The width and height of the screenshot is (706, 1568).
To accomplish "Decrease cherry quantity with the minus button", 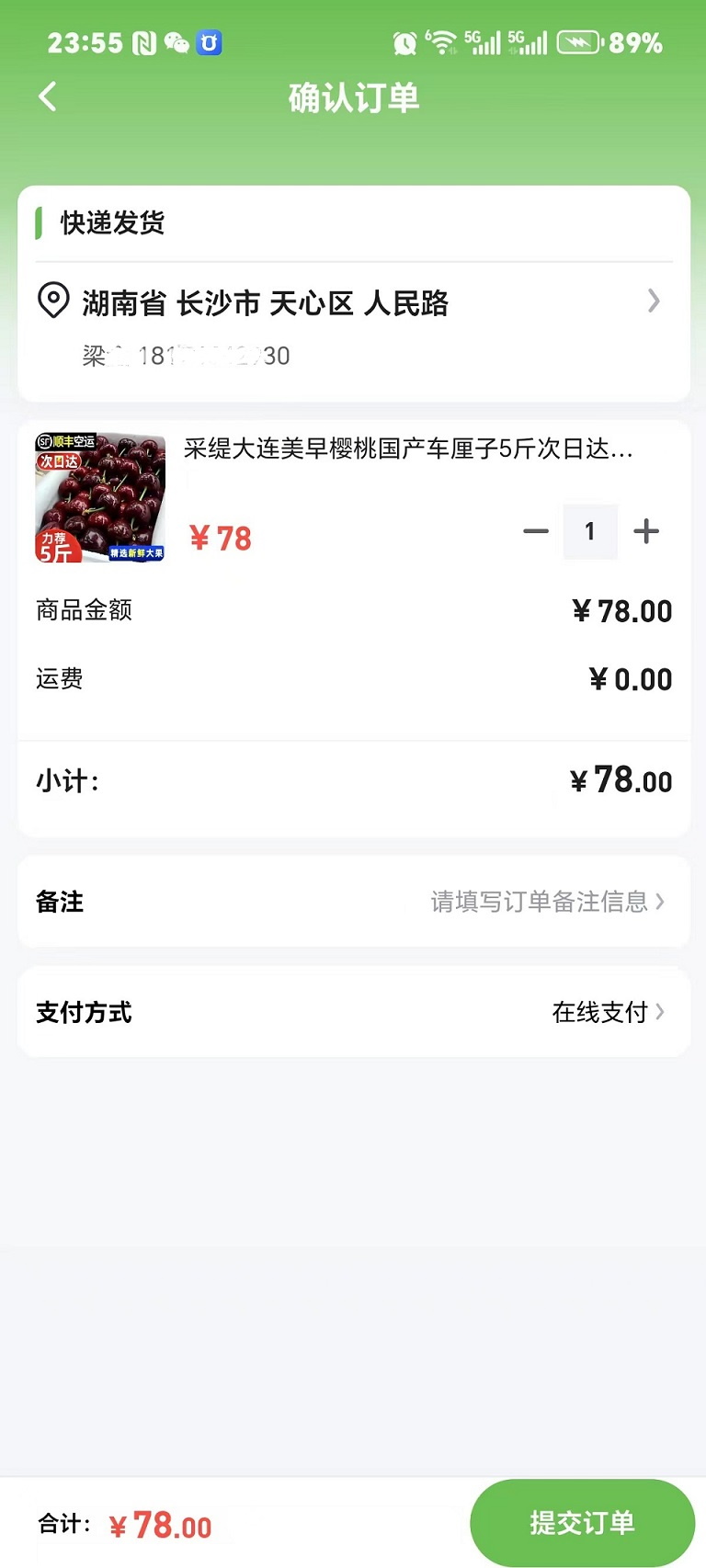I will point(535,531).
